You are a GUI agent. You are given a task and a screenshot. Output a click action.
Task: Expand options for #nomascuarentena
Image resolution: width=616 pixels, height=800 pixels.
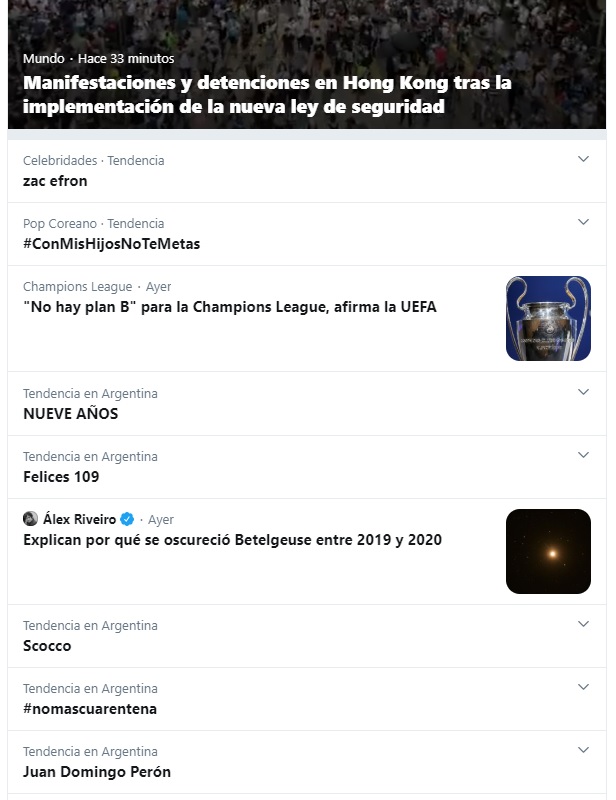[x=584, y=687]
